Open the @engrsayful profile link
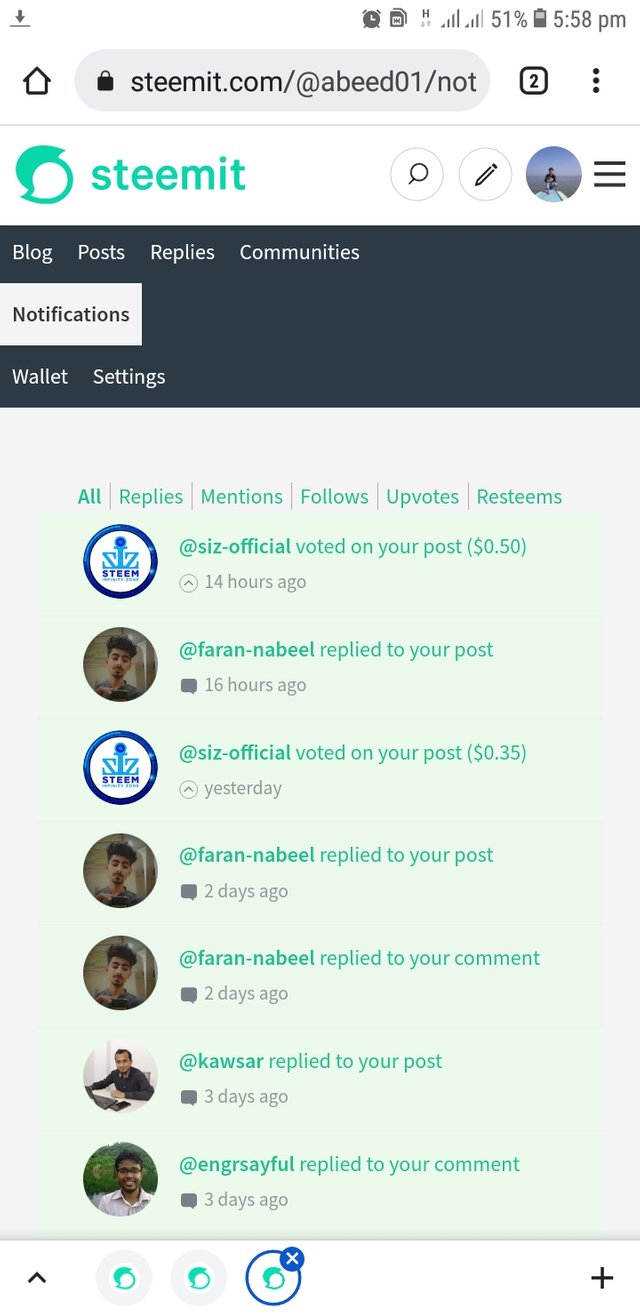 click(x=236, y=1164)
